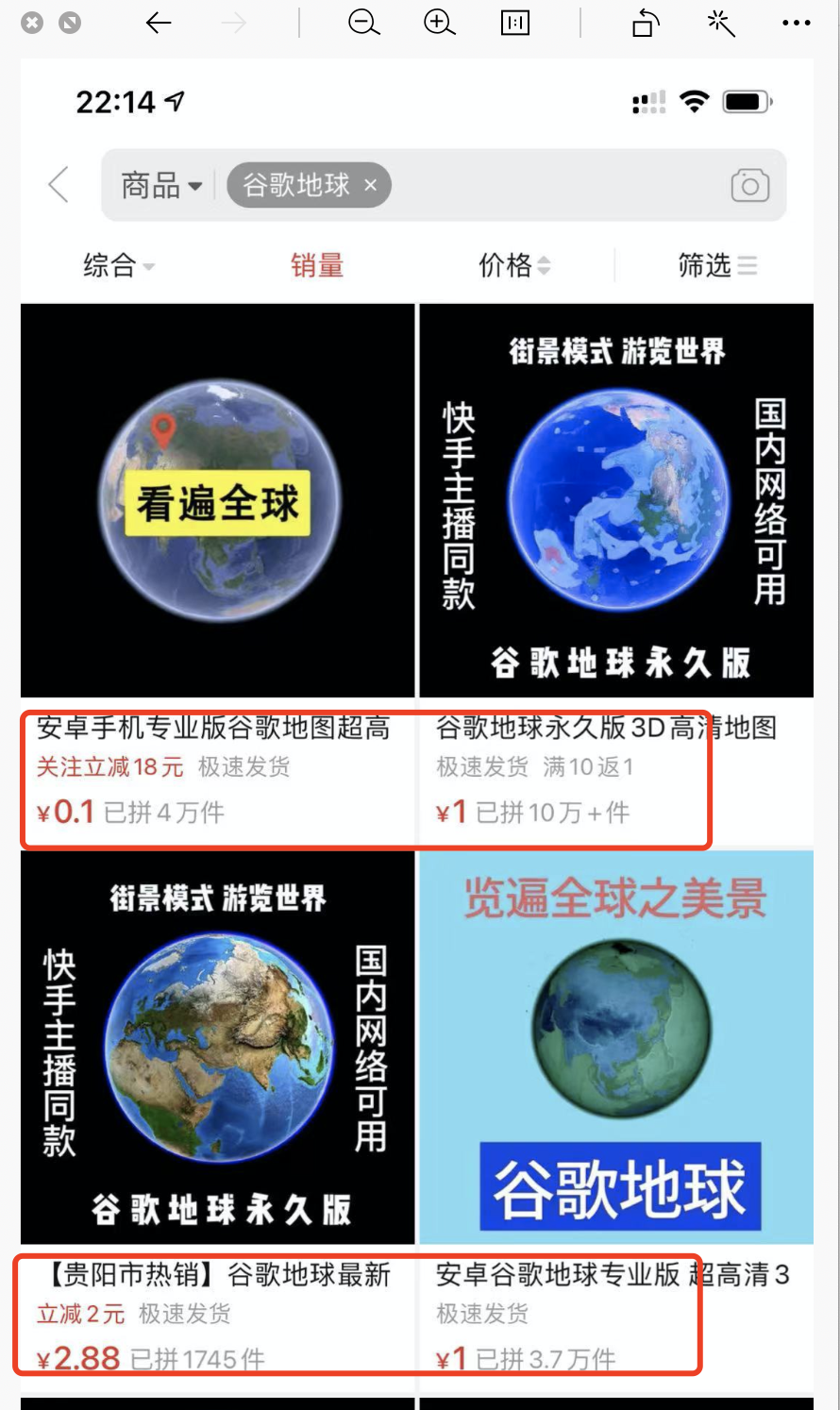Image resolution: width=840 pixels, height=1410 pixels.
Task: Open the three-dot more options menu
Action: (796, 23)
